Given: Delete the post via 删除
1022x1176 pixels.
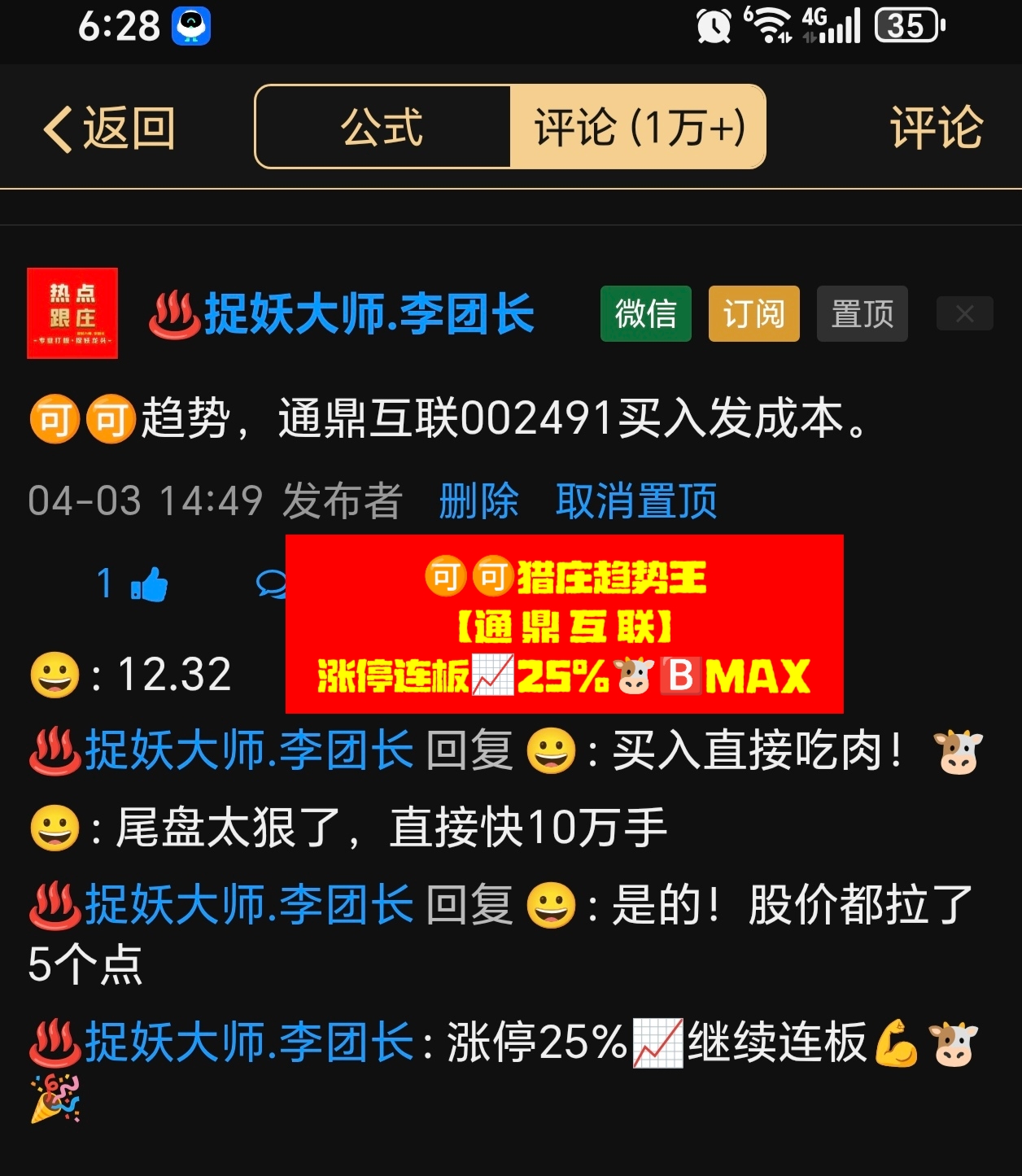Looking at the screenshot, I should tap(478, 501).
